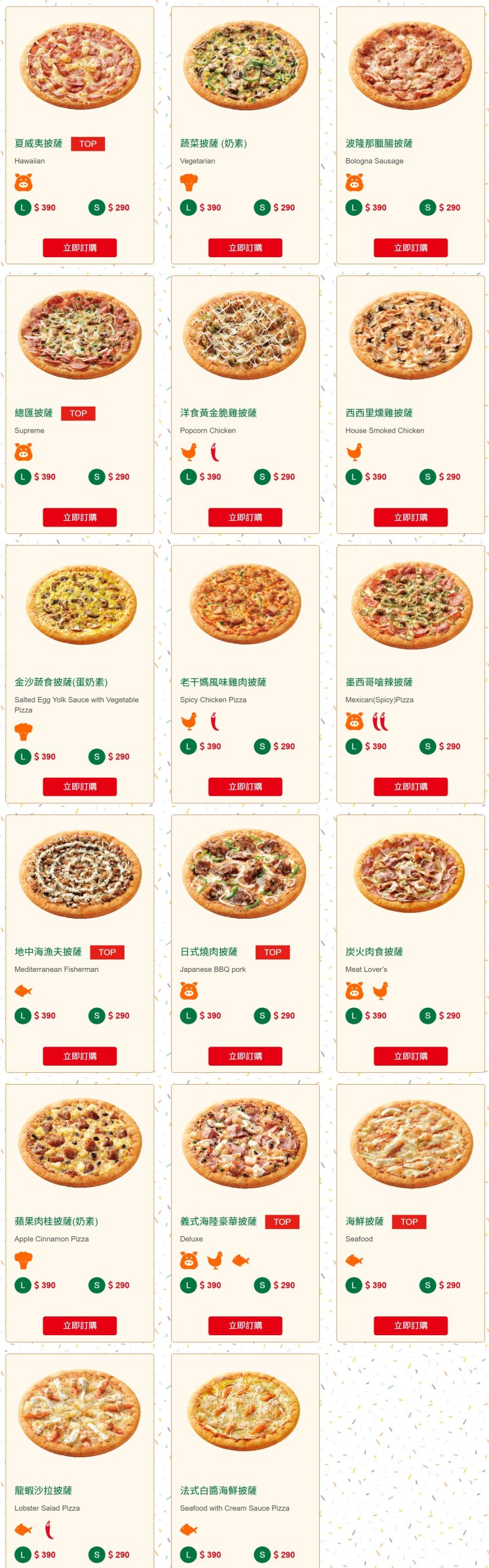
Task: Order the Seafood pizza now
Action: tap(410, 1325)
